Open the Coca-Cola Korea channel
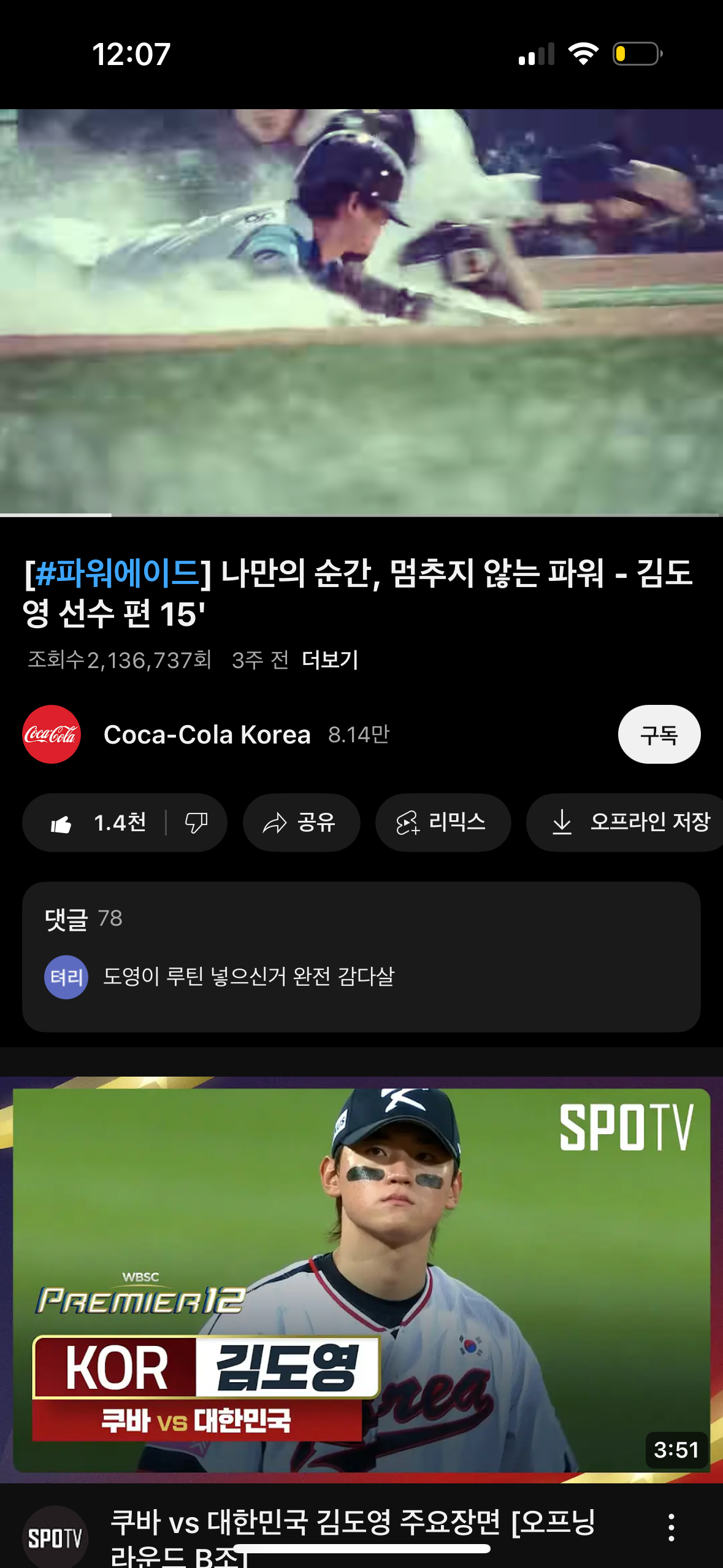Viewport: 723px width, 1568px height. tap(207, 734)
